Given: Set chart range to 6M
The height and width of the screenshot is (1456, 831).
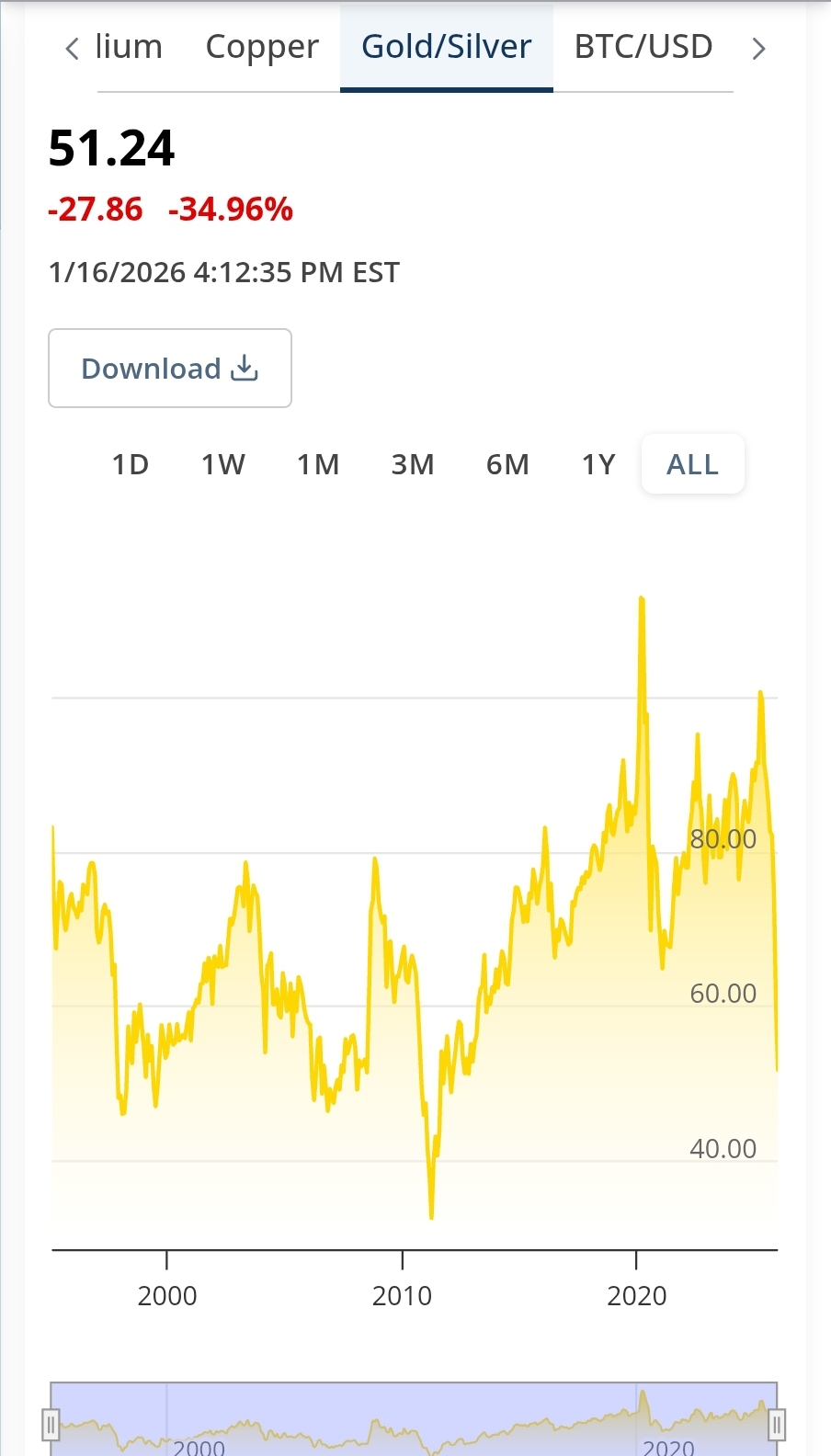Looking at the screenshot, I should [x=507, y=464].
